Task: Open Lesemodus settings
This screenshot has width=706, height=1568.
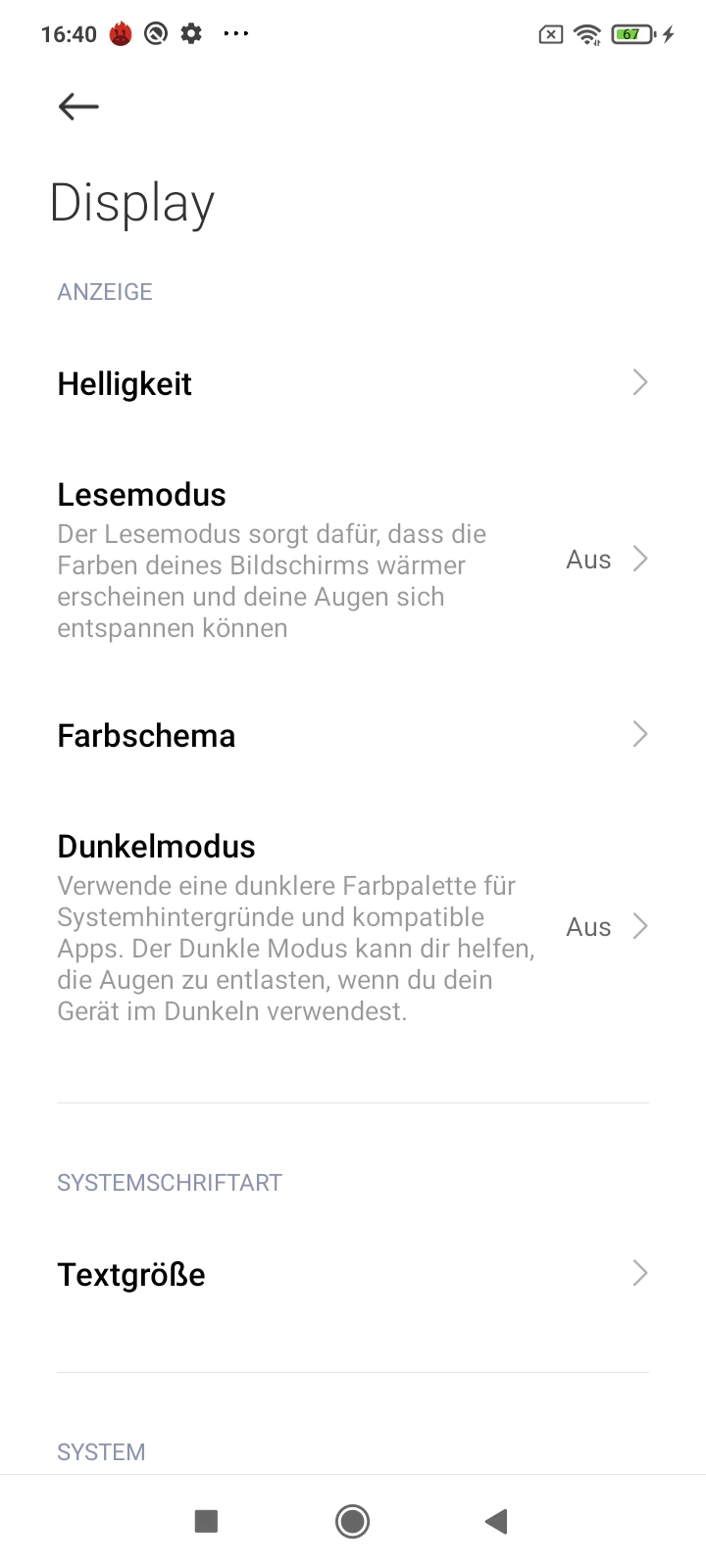Action: [353, 560]
